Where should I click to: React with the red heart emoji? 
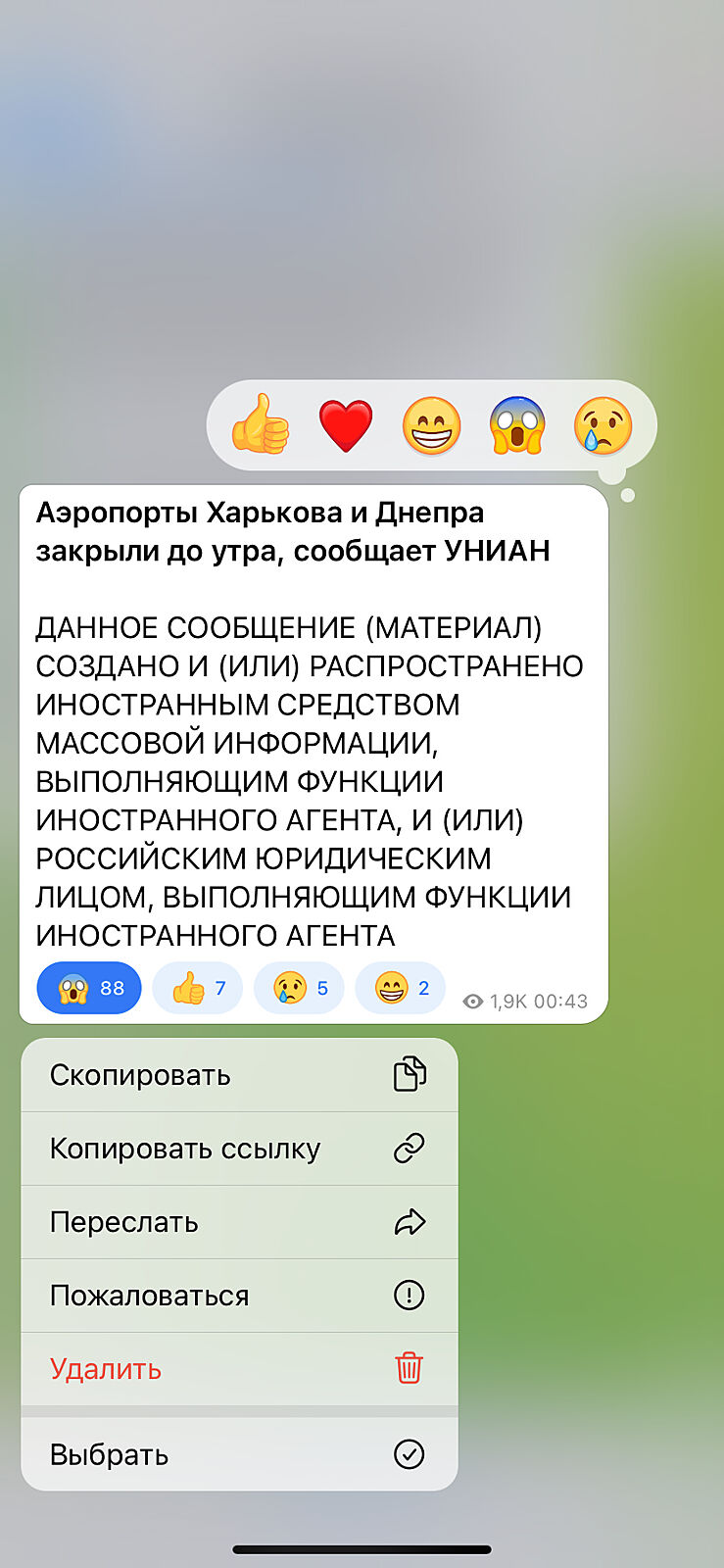tap(346, 425)
